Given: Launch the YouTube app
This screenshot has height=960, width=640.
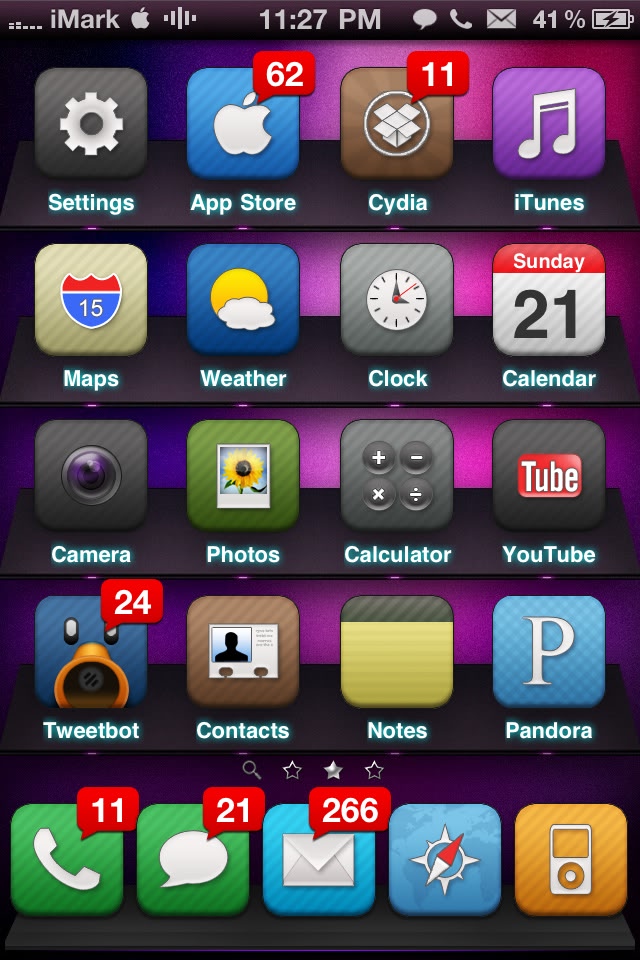Looking at the screenshot, I should [x=549, y=476].
